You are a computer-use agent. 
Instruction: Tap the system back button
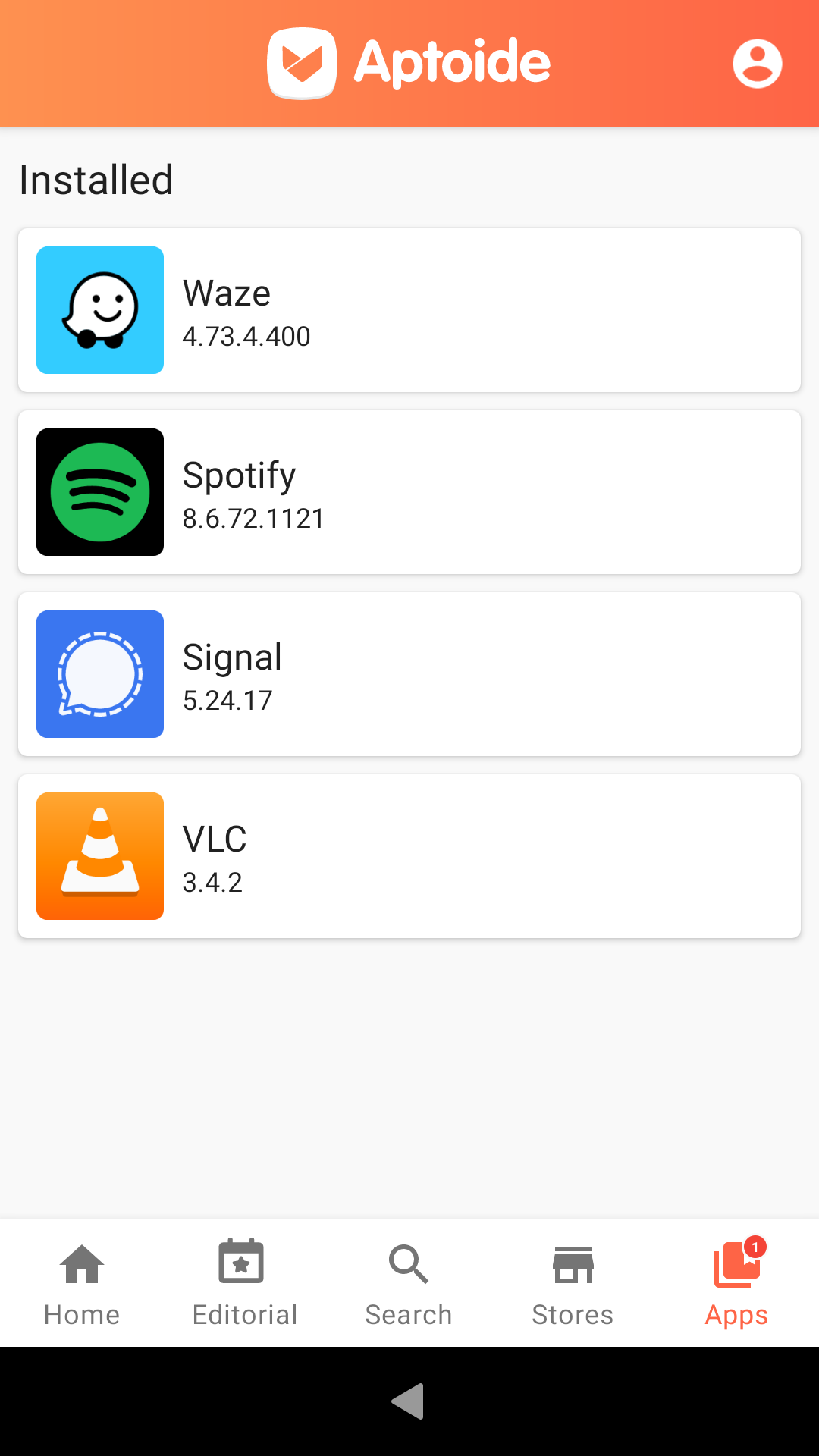click(x=408, y=1401)
